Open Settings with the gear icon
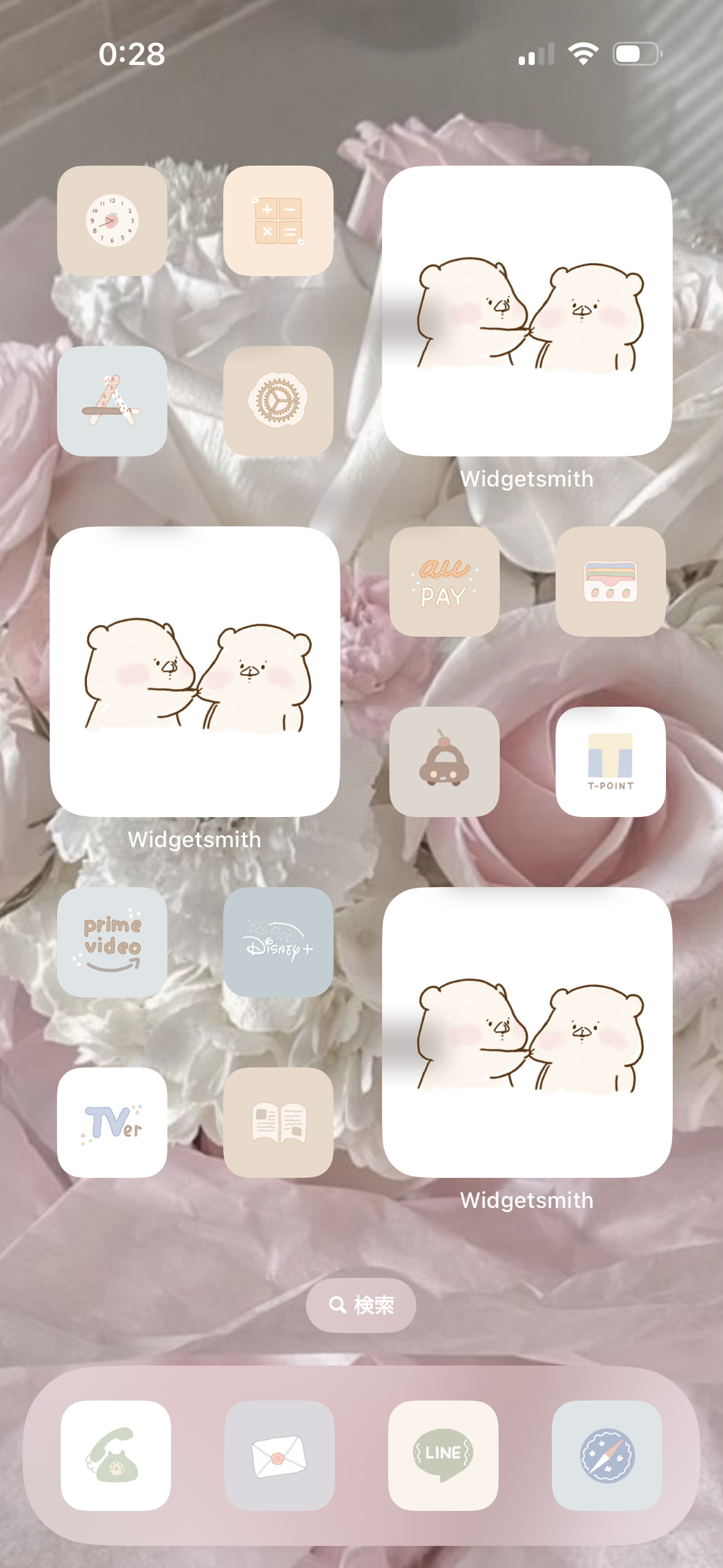Image resolution: width=723 pixels, height=1568 pixels. 278,401
